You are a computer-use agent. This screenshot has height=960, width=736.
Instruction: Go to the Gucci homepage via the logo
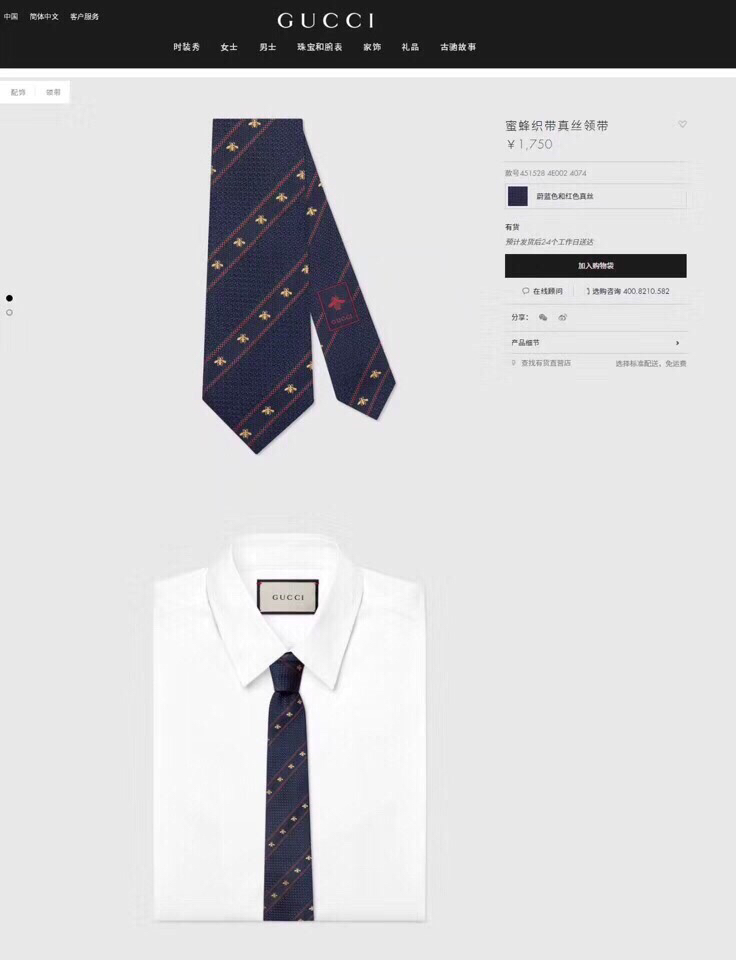pyautogui.click(x=326, y=21)
